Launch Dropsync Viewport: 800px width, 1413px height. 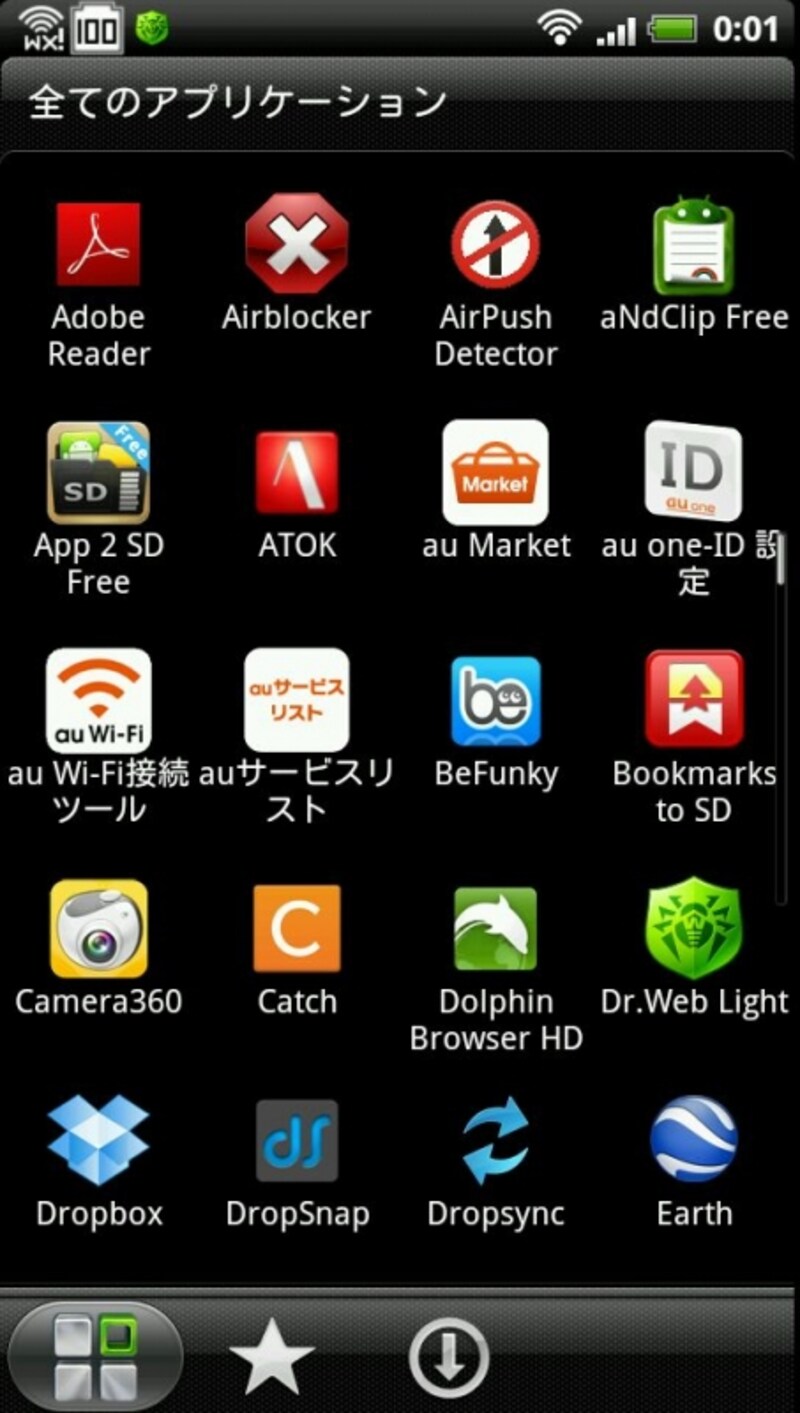496,1140
